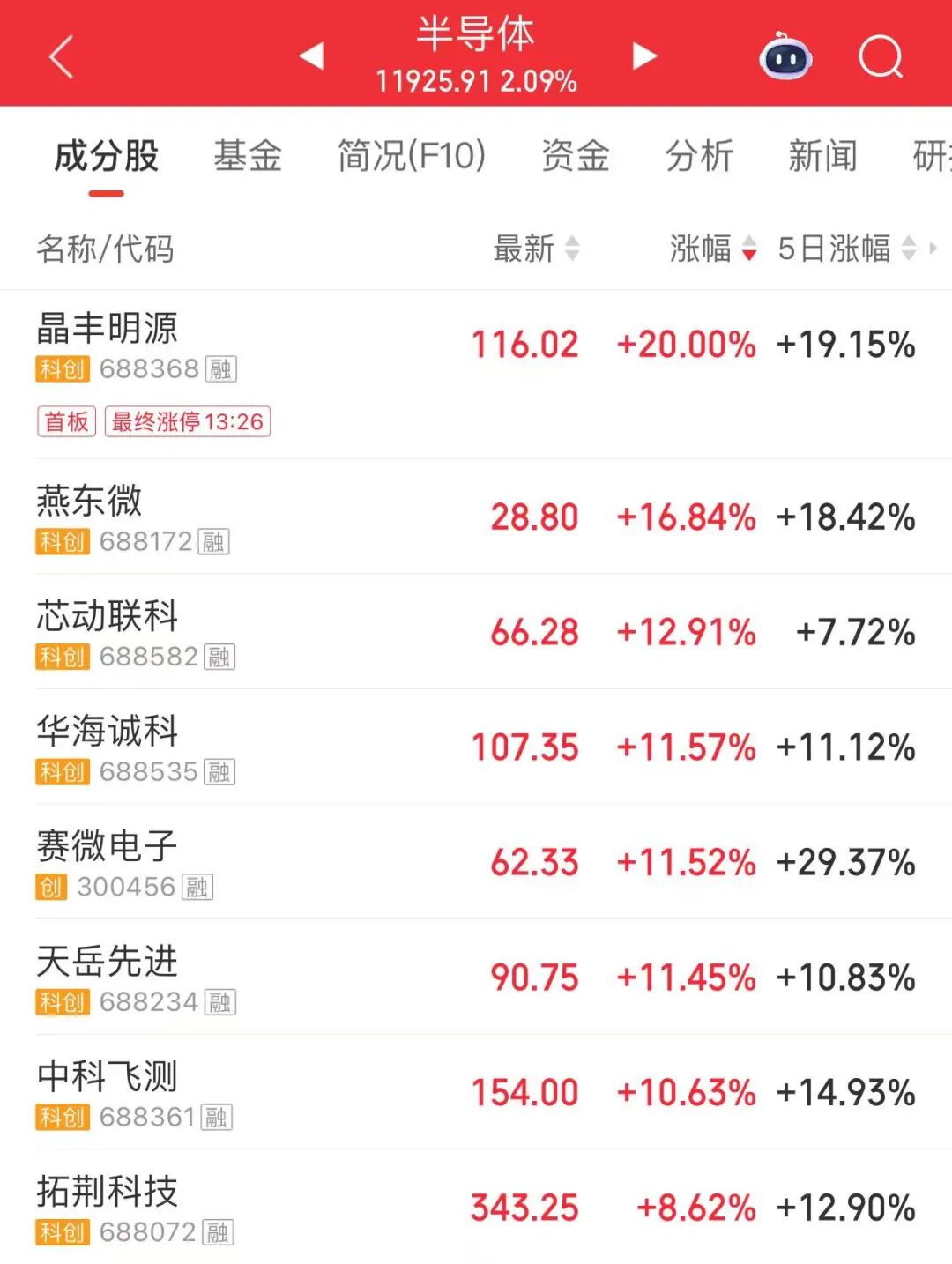Sort the list by 最新 price

(x=536, y=249)
